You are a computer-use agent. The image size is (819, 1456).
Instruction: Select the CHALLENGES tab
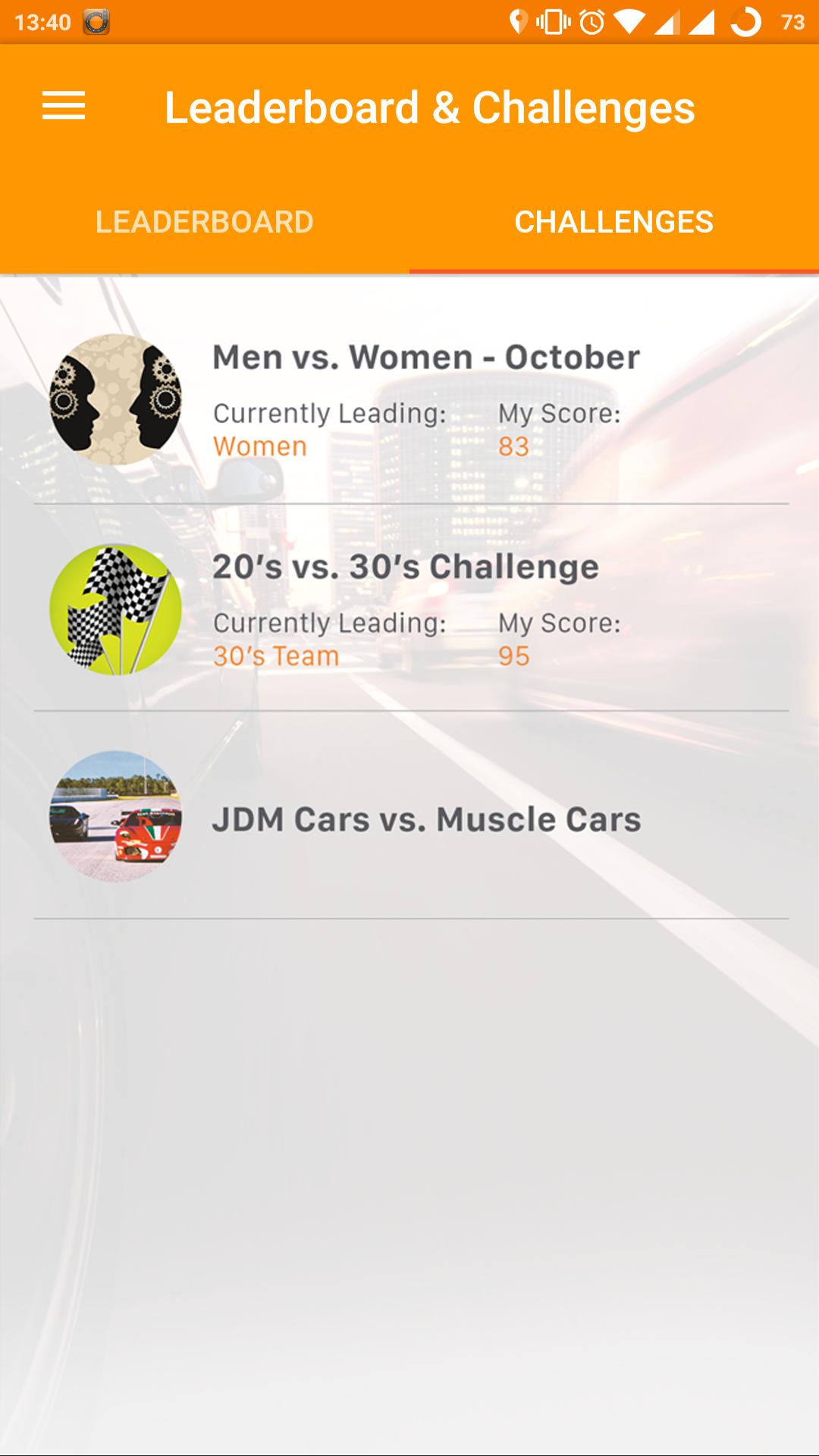[x=614, y=221]
